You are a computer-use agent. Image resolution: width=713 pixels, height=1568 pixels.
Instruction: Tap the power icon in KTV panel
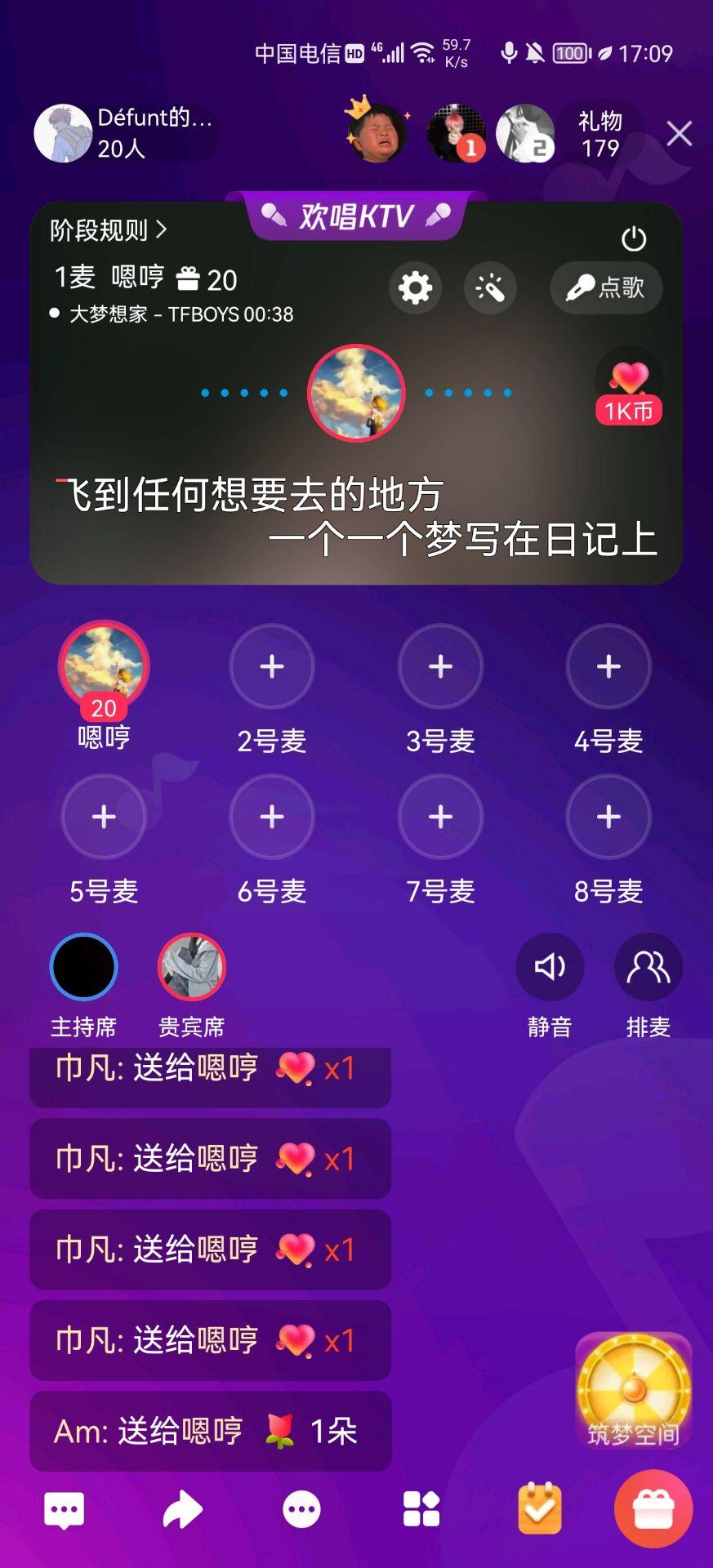pyautogui.click(x=634, y=238)
